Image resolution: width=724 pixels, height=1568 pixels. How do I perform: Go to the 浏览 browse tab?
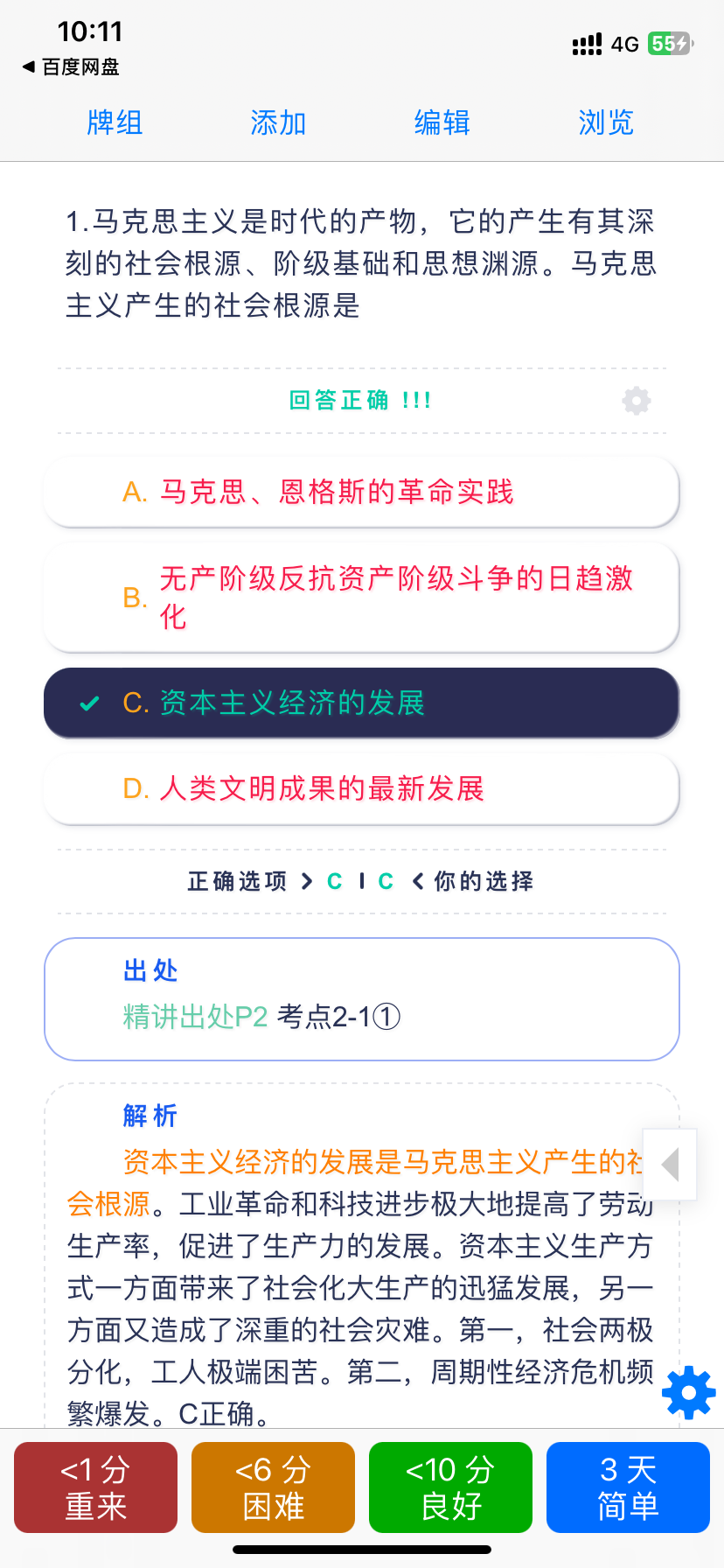[x=605, y=122]
